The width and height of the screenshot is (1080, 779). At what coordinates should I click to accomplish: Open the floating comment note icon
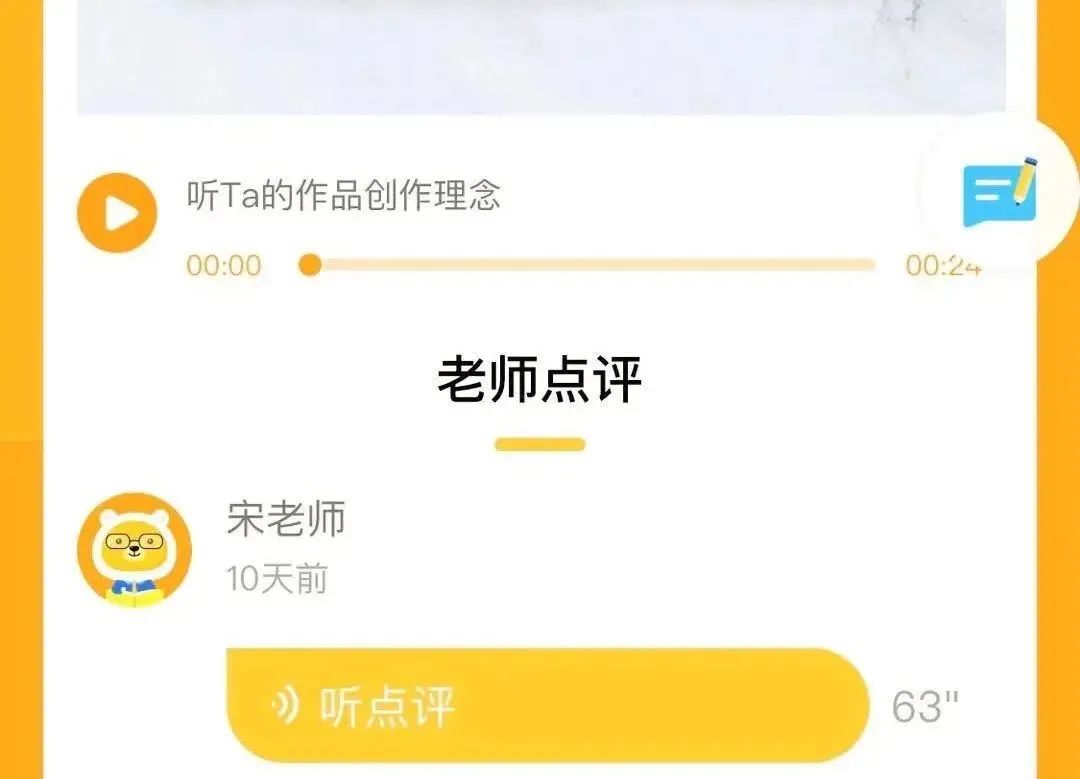(999, 192)
